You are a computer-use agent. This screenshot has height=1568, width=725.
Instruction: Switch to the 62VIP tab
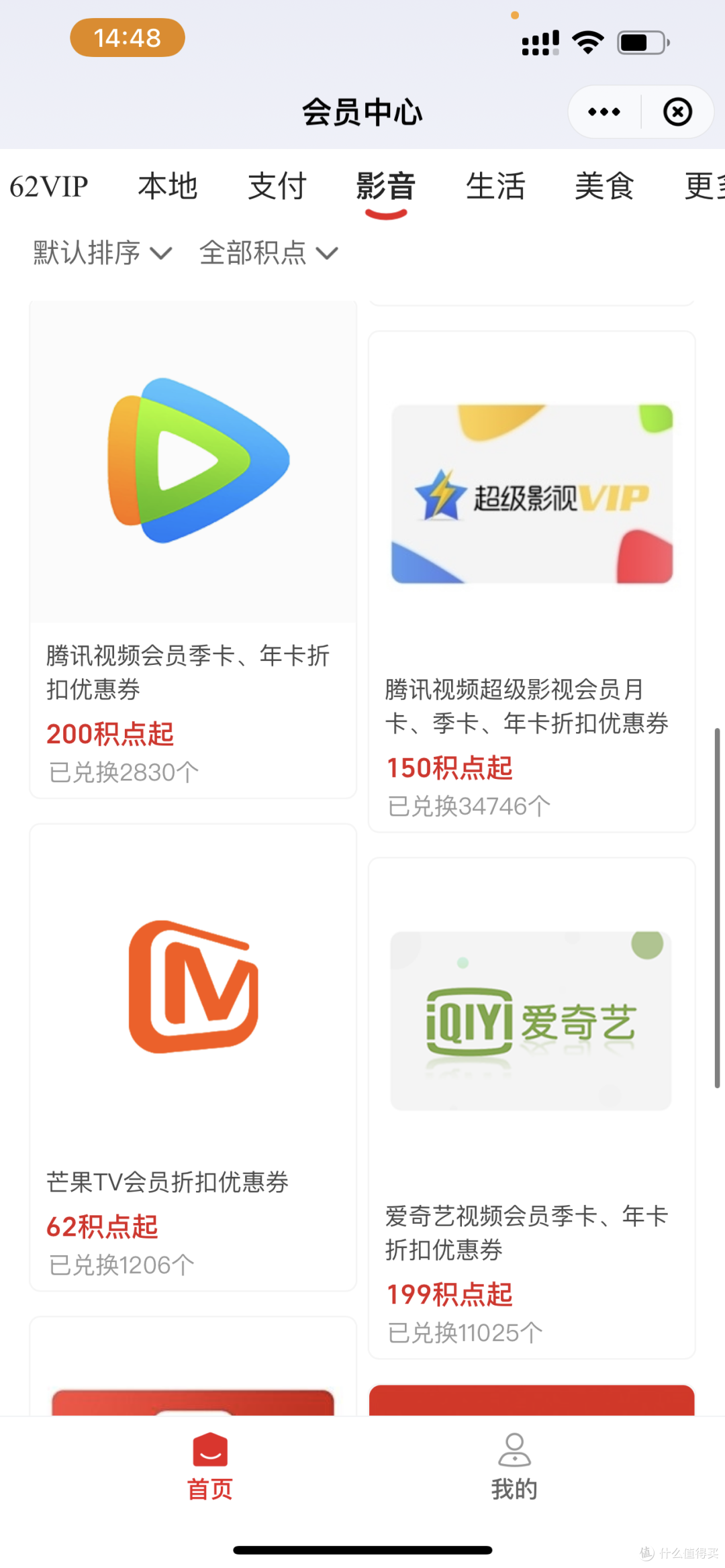49,187
